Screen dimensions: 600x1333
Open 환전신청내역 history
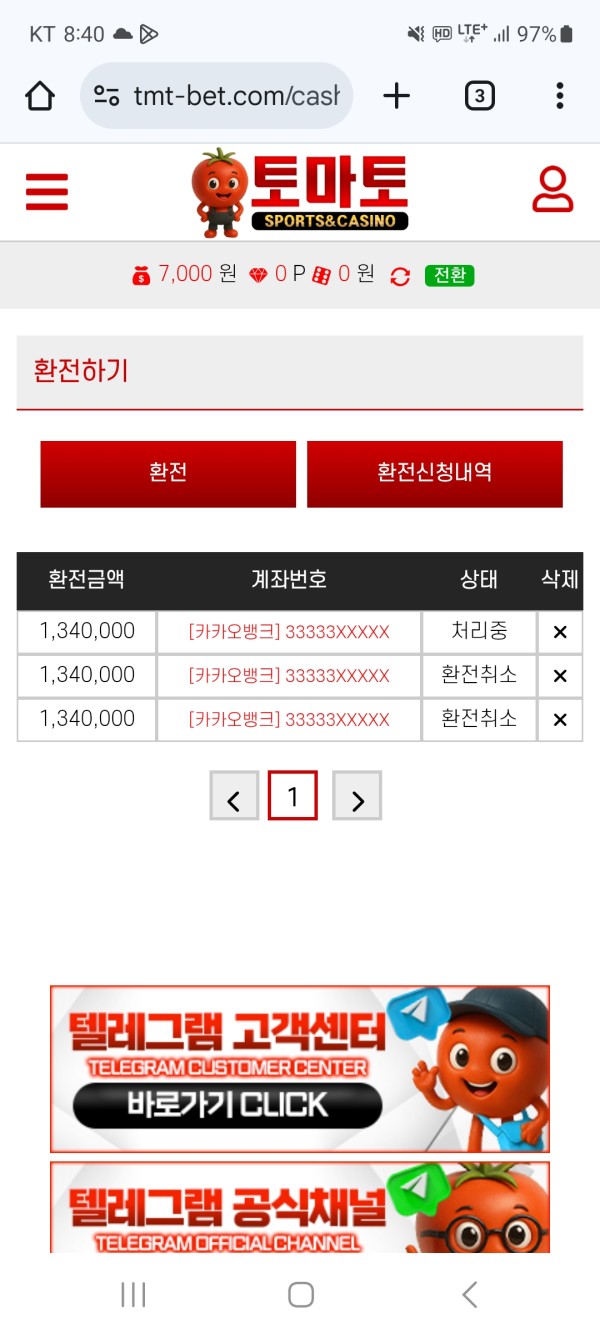click(x=434, y=473)
